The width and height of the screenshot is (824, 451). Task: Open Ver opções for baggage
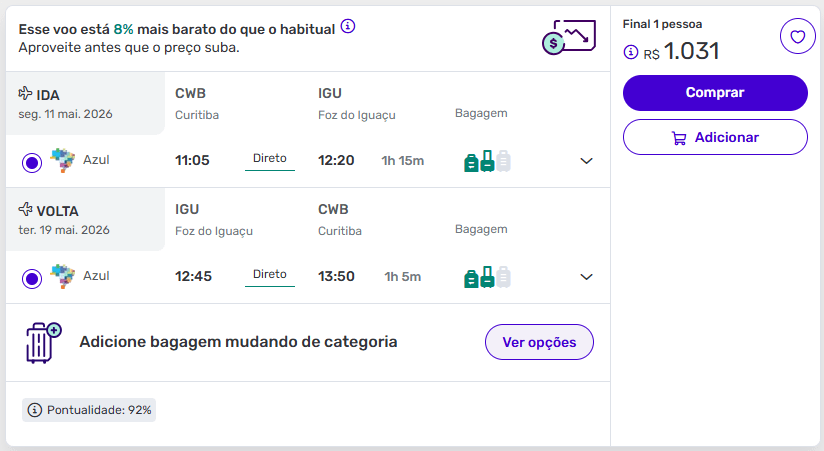tap(539, 342)
